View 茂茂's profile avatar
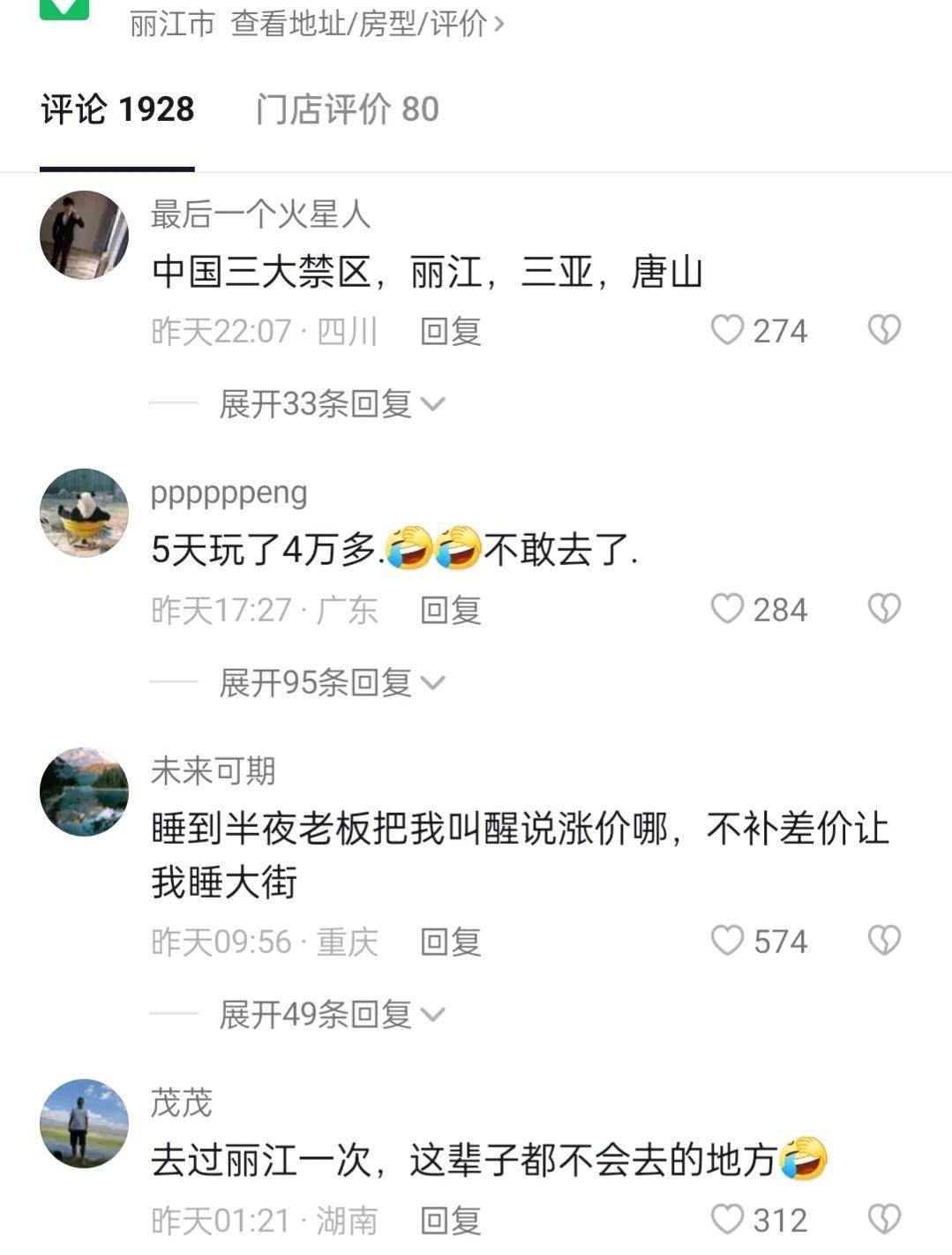The width and height of the screenshot is (952, 1255). (x=84, y=1123)
